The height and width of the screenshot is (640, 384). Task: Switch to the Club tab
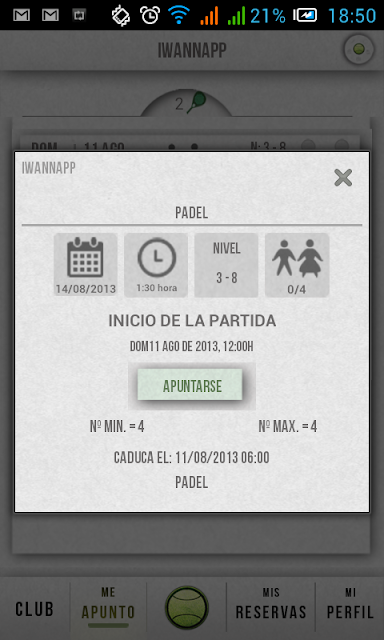click(x=35, y=609)
